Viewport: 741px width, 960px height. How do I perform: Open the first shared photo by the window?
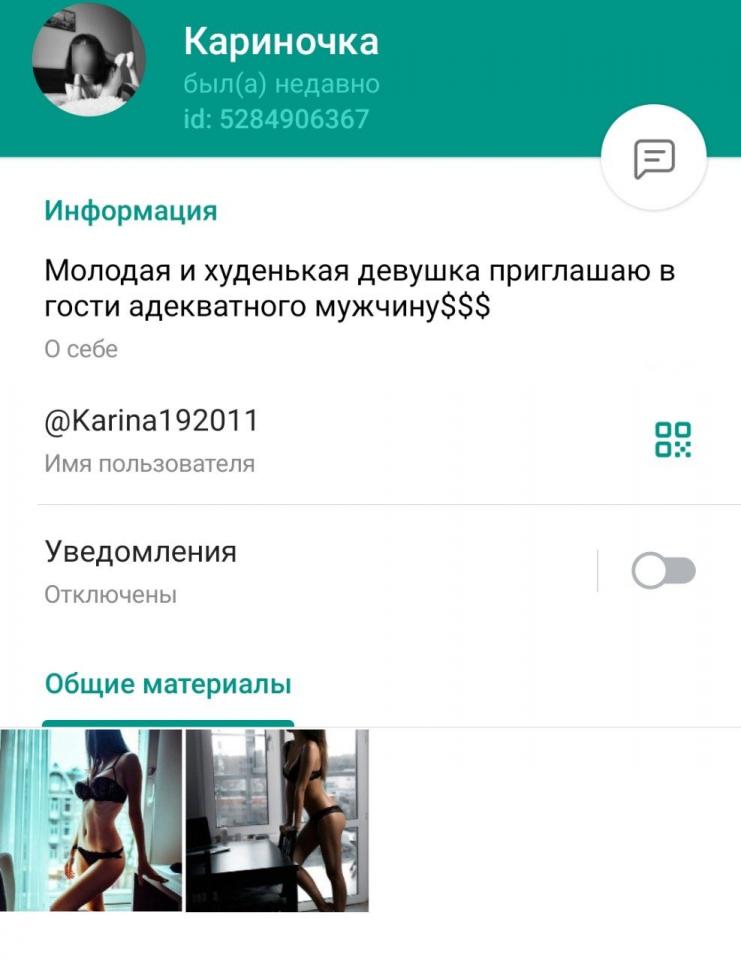[91, 819]
